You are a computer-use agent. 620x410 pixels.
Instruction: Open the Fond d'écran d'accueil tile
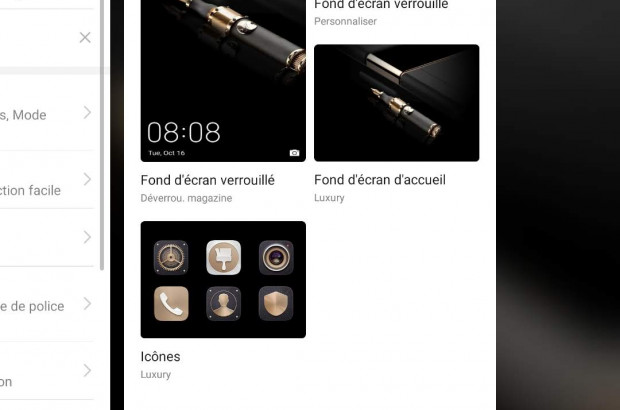pos(396,103)
